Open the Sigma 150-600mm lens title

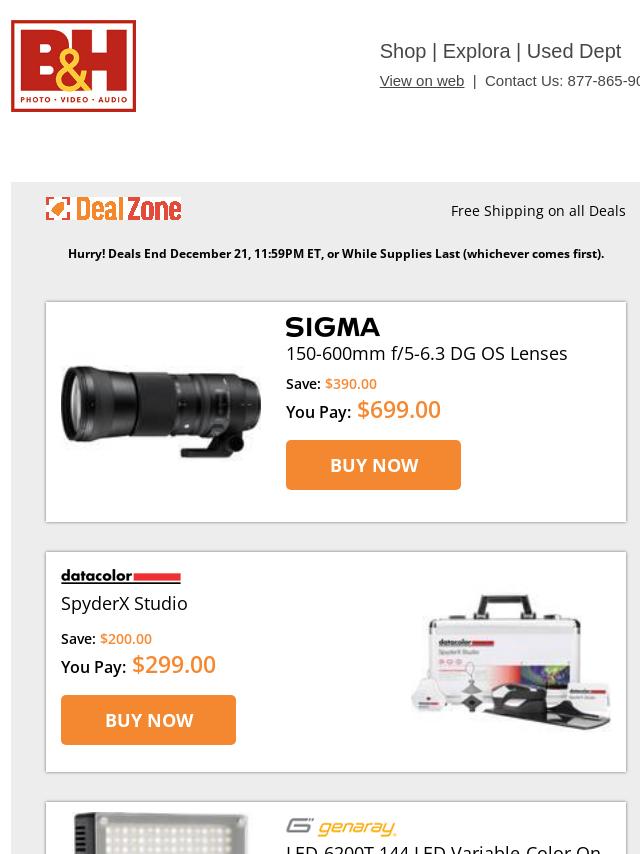click(x=426, y=353)
